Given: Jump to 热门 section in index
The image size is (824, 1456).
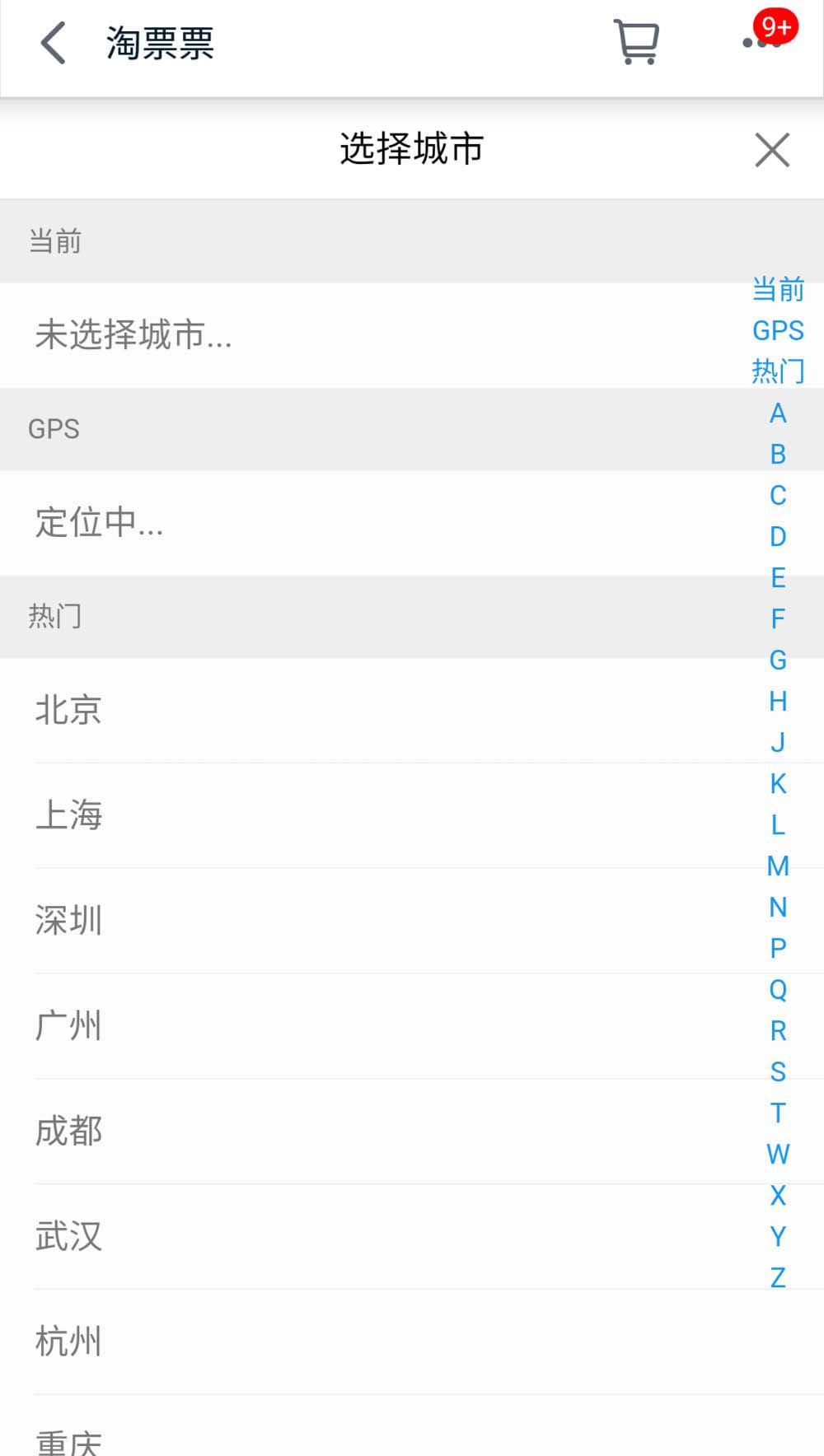Looking at the screenshot, I should click(778, 371).
